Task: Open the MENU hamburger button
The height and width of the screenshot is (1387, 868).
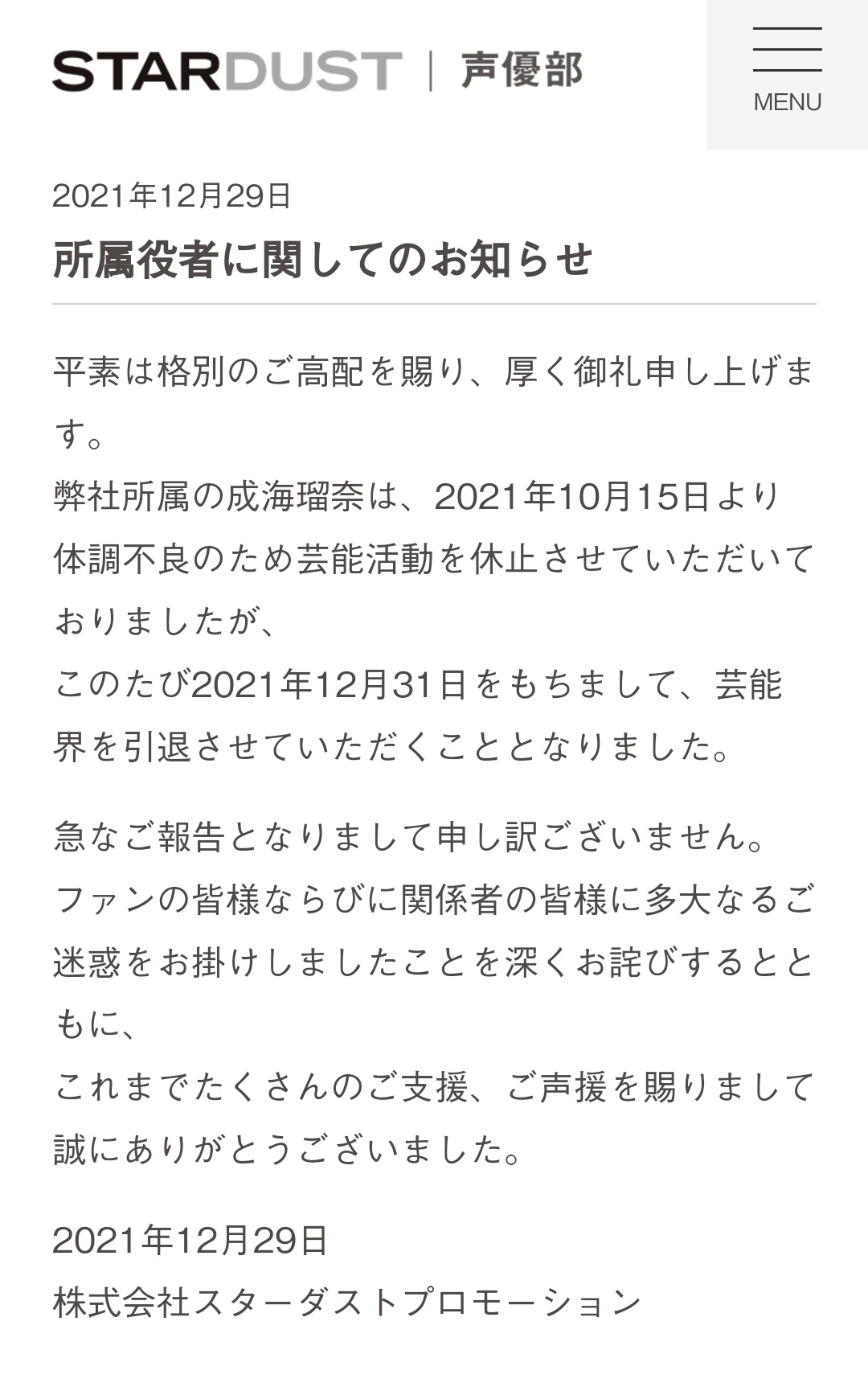Action: point(787,74)
